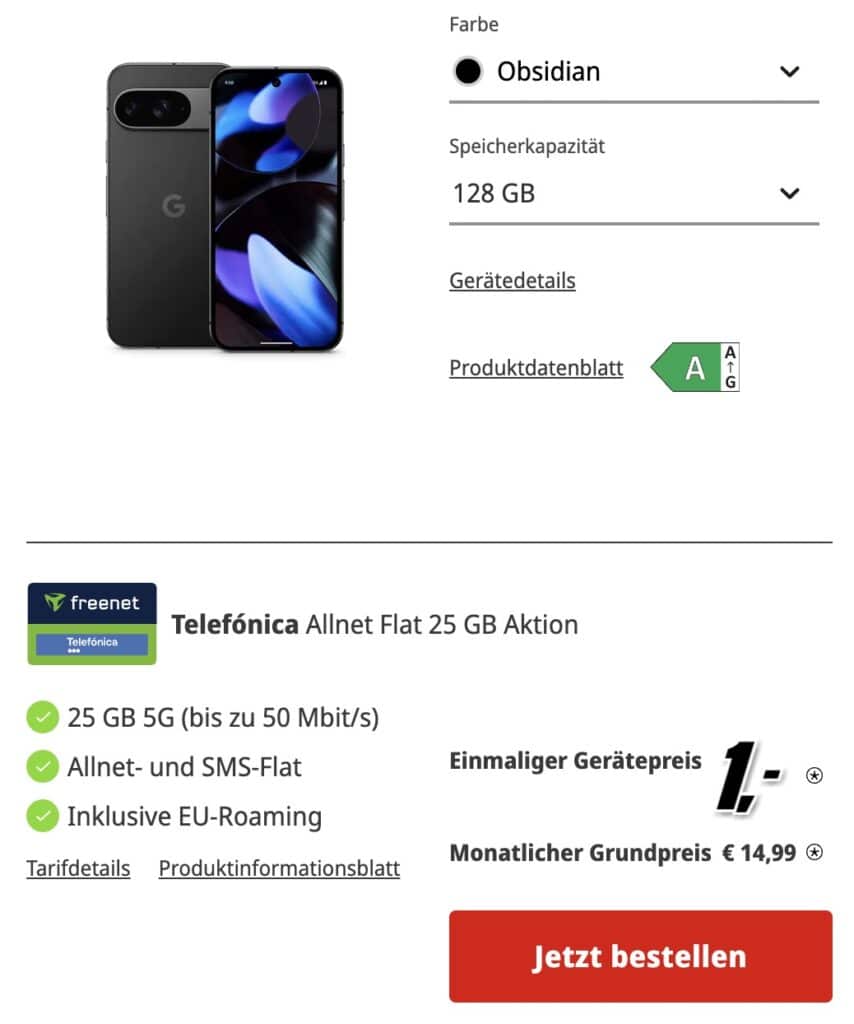Open the Tarifdetails link
The height and width of the screenshot is (1024, 854).
tap(78, 868)
